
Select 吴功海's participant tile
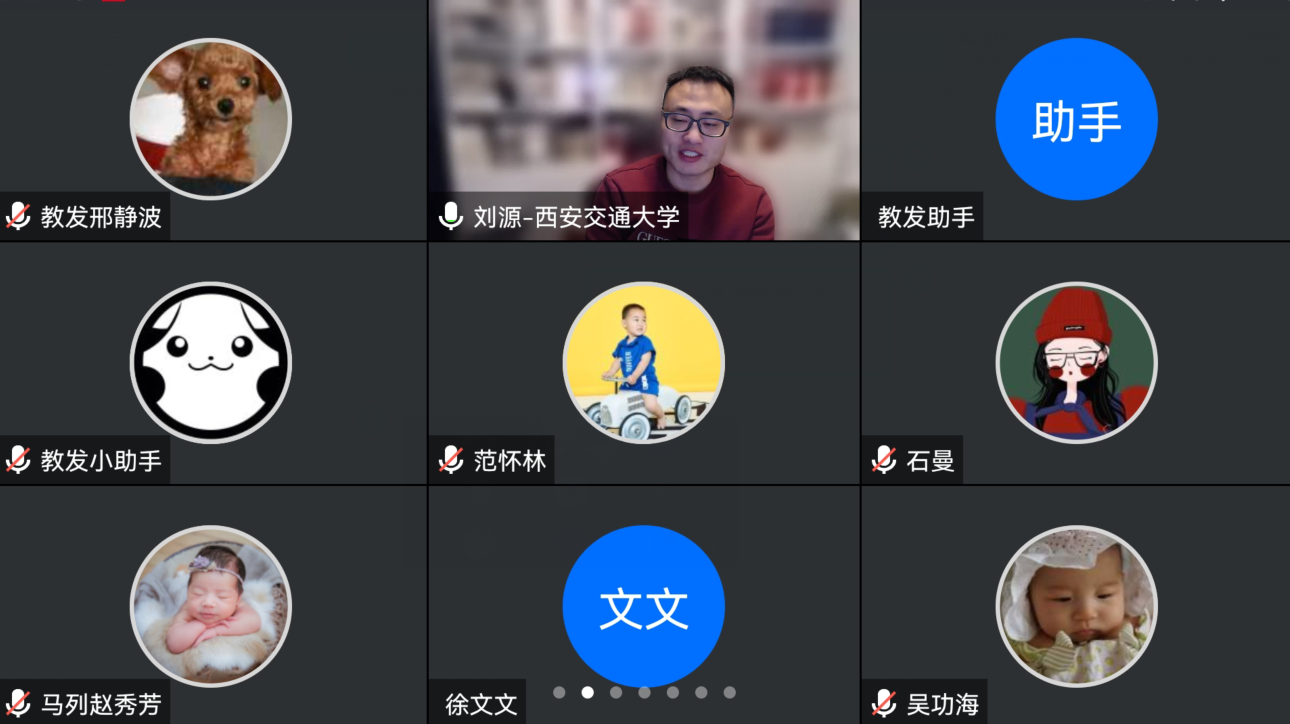click(1076, 605)
